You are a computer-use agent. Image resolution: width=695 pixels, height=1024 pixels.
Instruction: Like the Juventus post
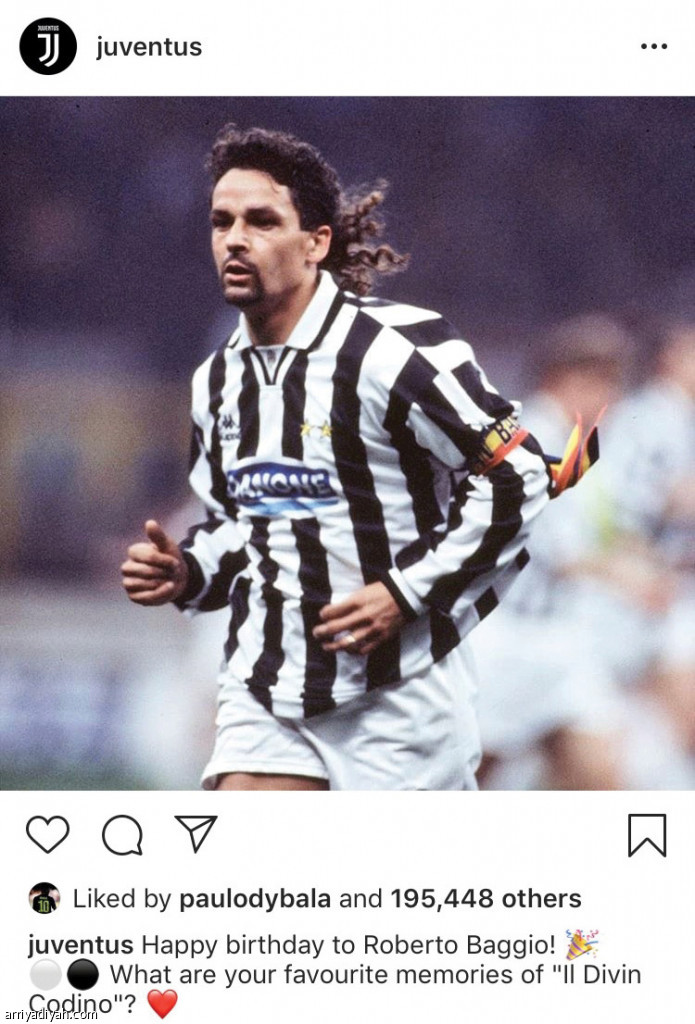coord(47,835)
